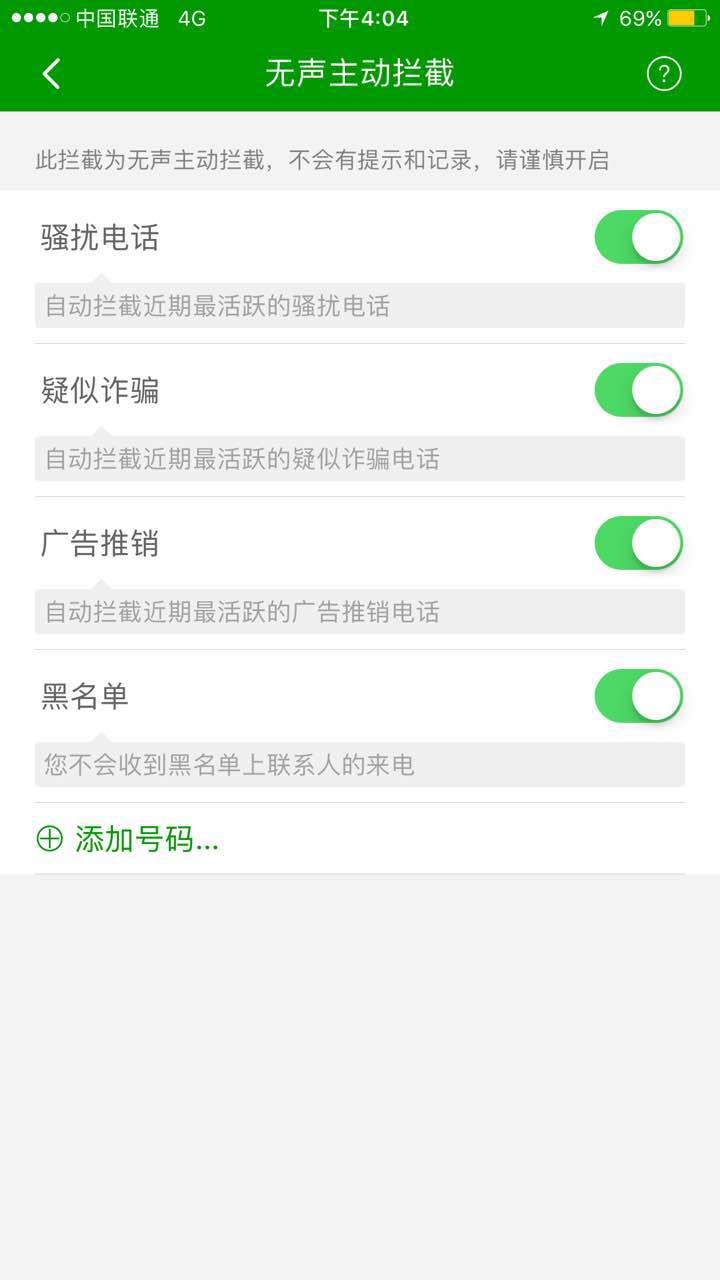Open the help question mark icon
This screenshot has height=1280, width=720.
coord(664,74)
